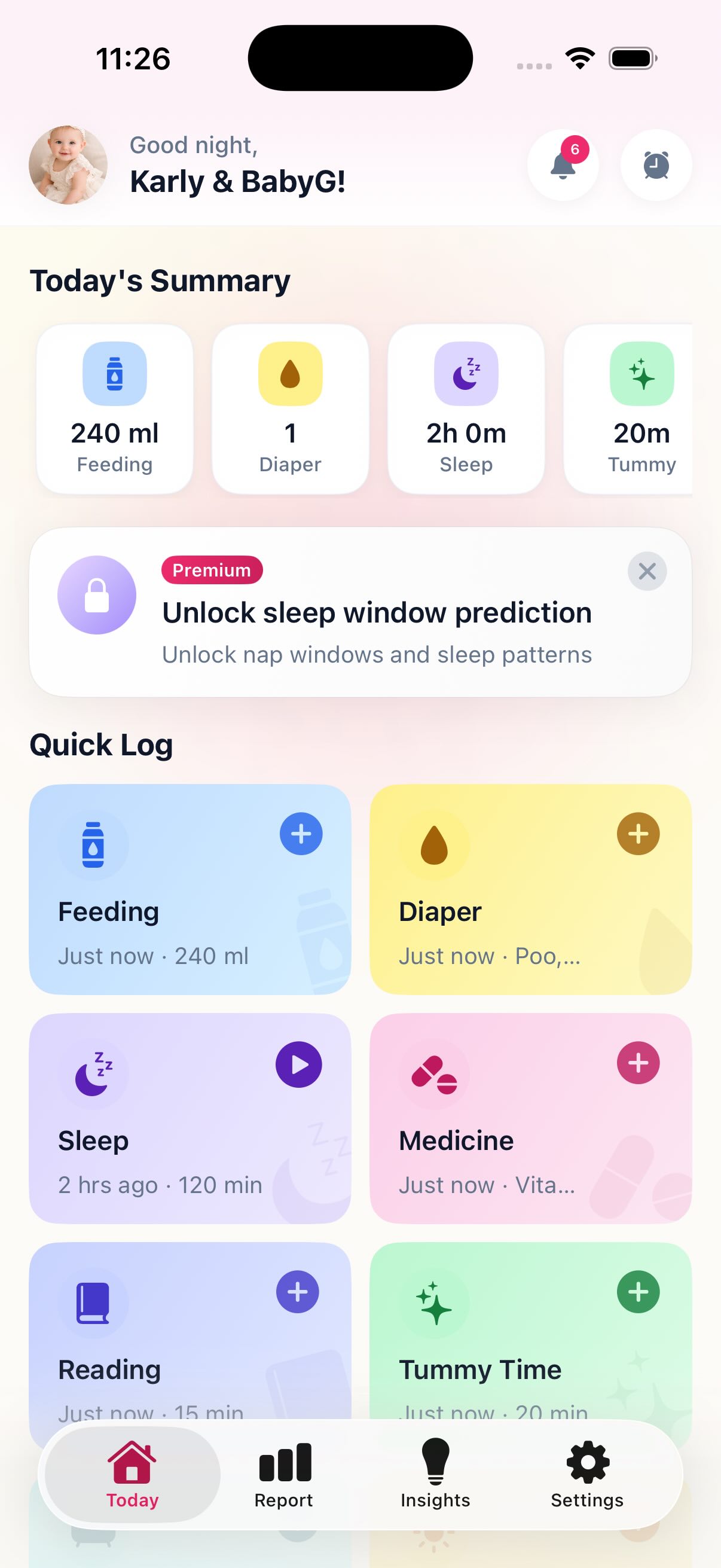This screenshot has width=721, height=1568.
Task: Switch to the Report tab
Action: coord(284,1474)
